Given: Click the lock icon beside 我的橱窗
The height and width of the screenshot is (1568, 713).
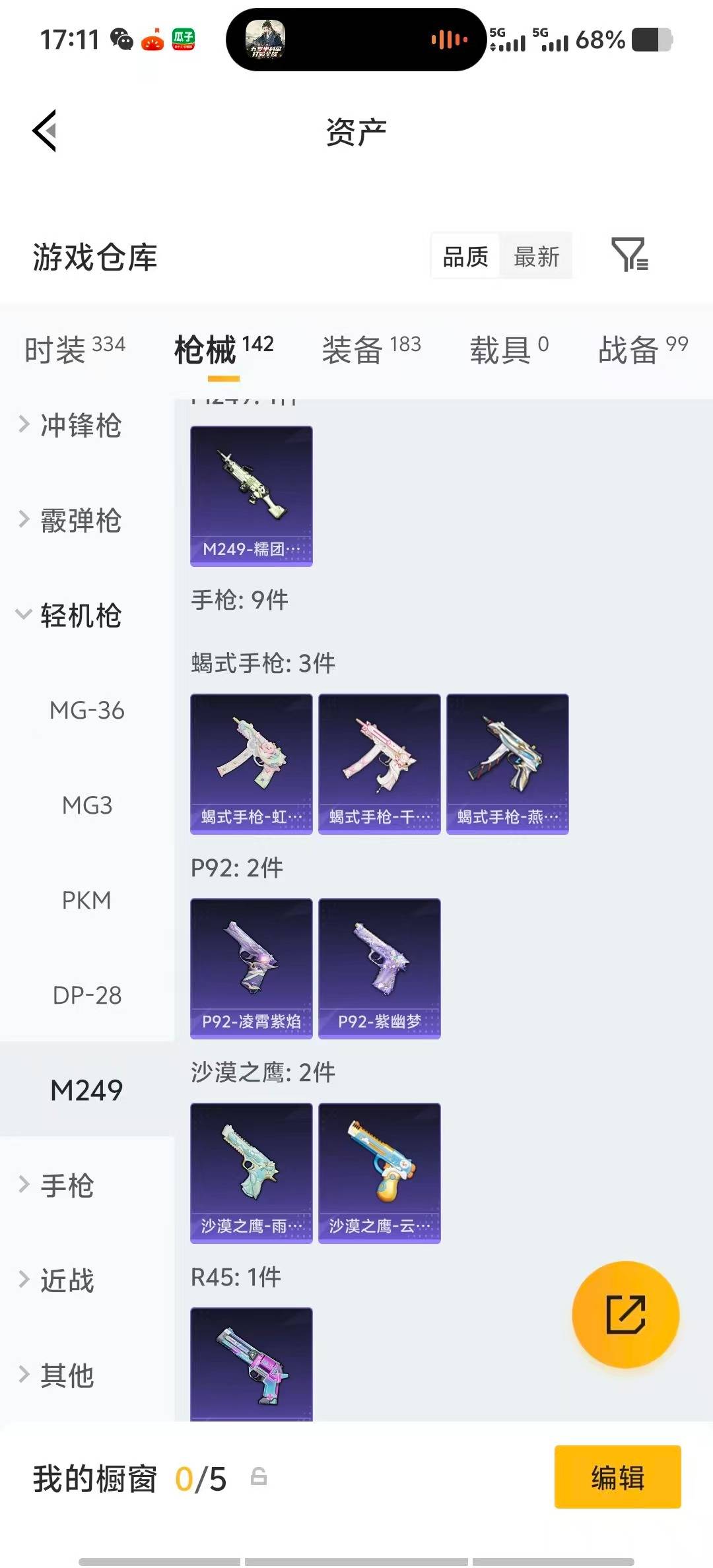Looking at the screenshot, I should 259,1477.
